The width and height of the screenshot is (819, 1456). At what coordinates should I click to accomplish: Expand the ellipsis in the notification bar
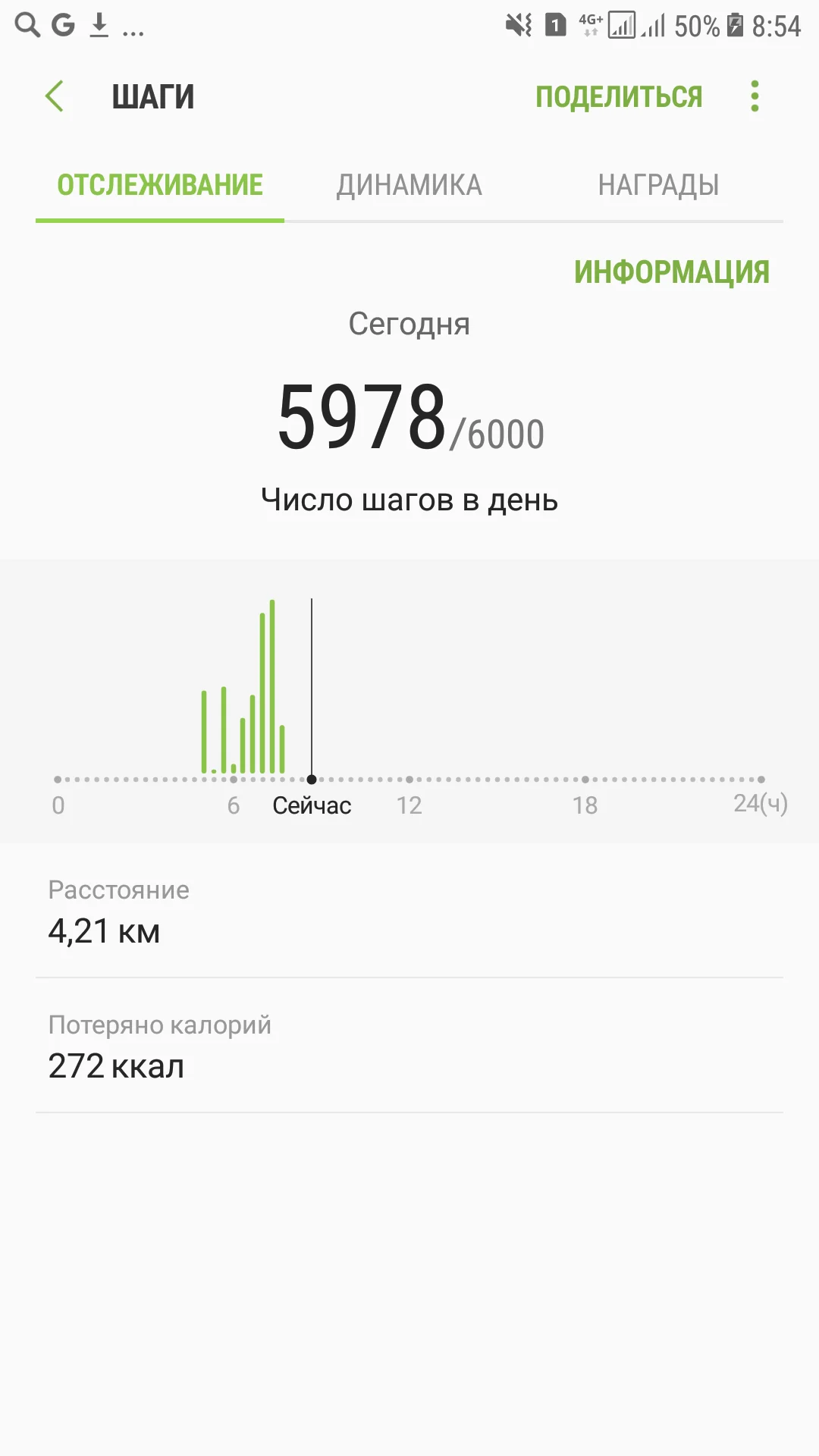(x=133, y=29)
